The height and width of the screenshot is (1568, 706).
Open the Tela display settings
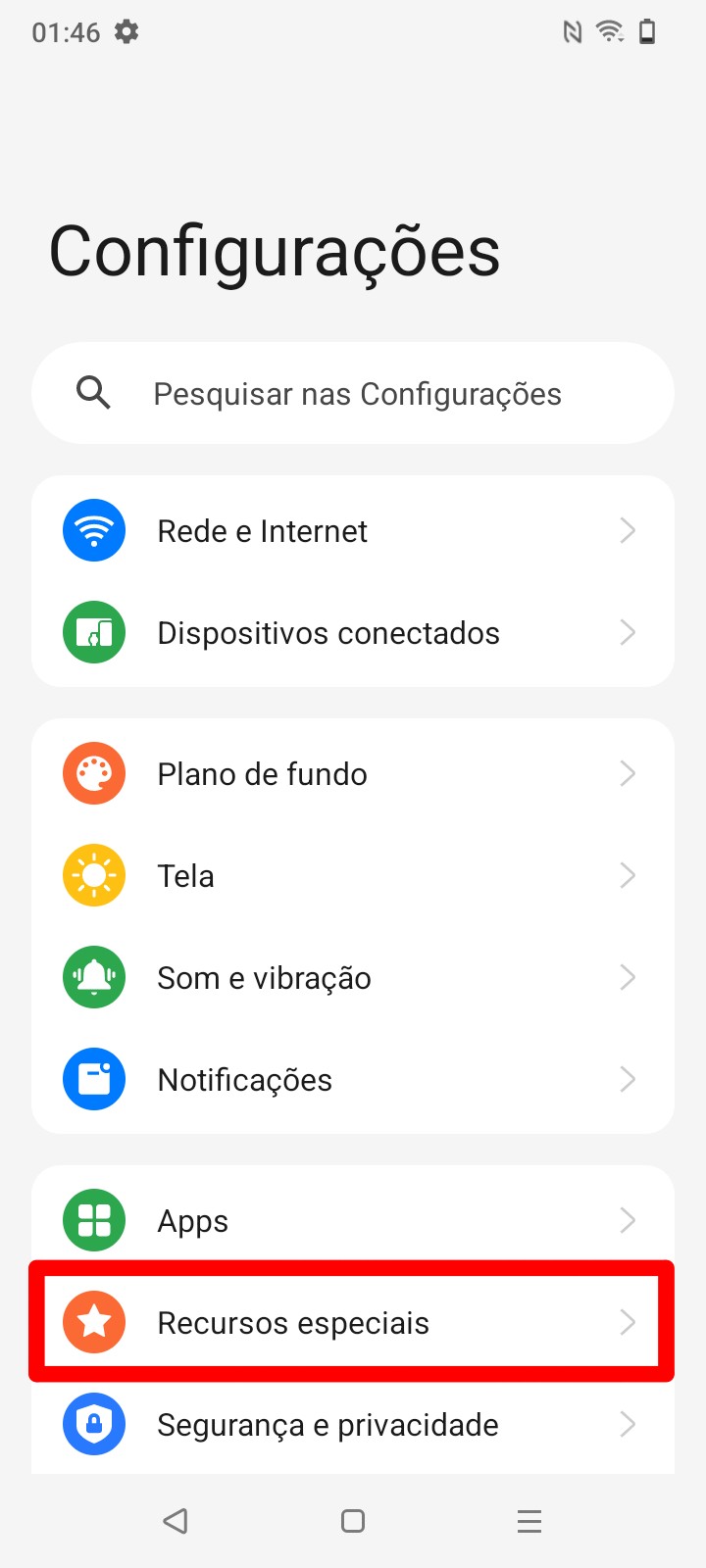pos(353,876)
